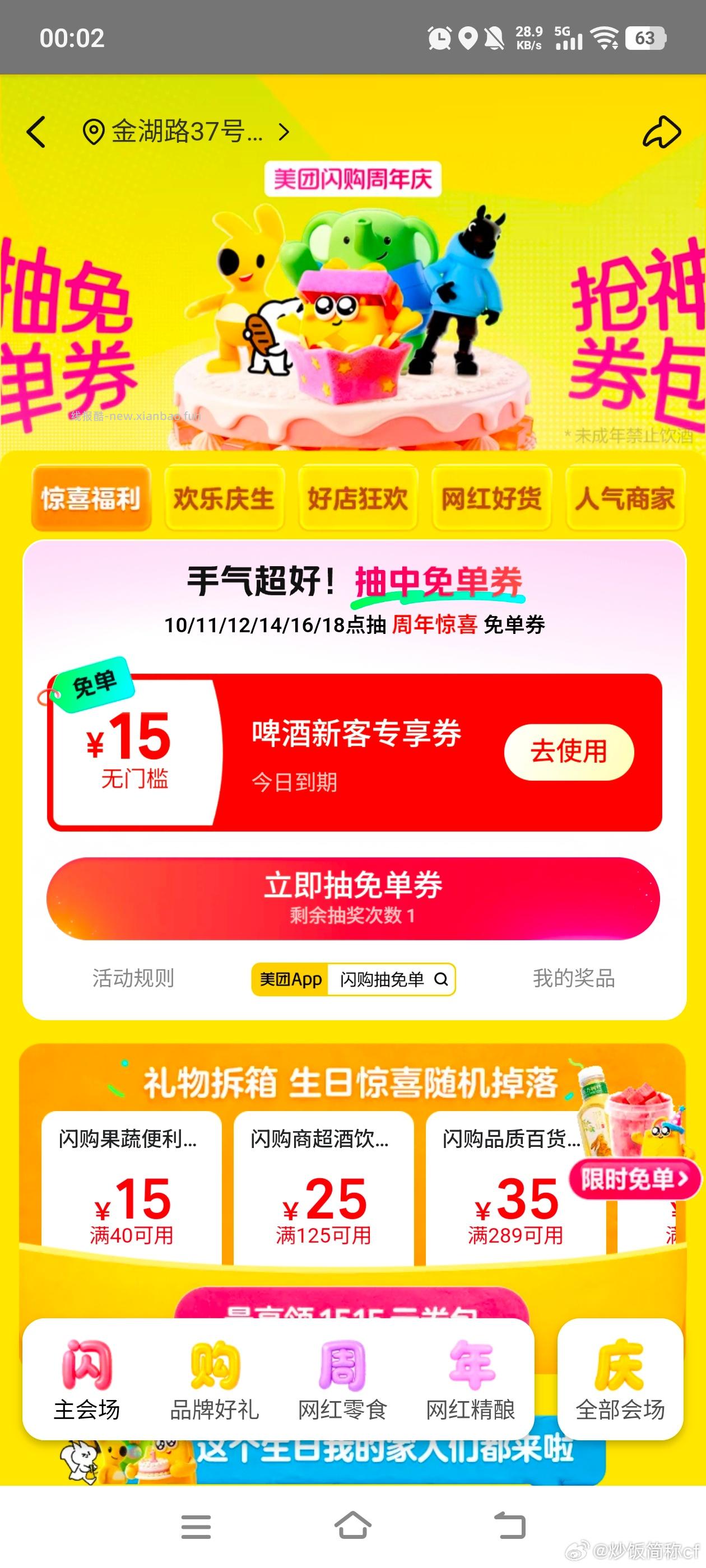This screenshot has width=706, height=1568.
Task: Tap the search magnifier in 闪购抽免单 box
Action: click(440, 979)
